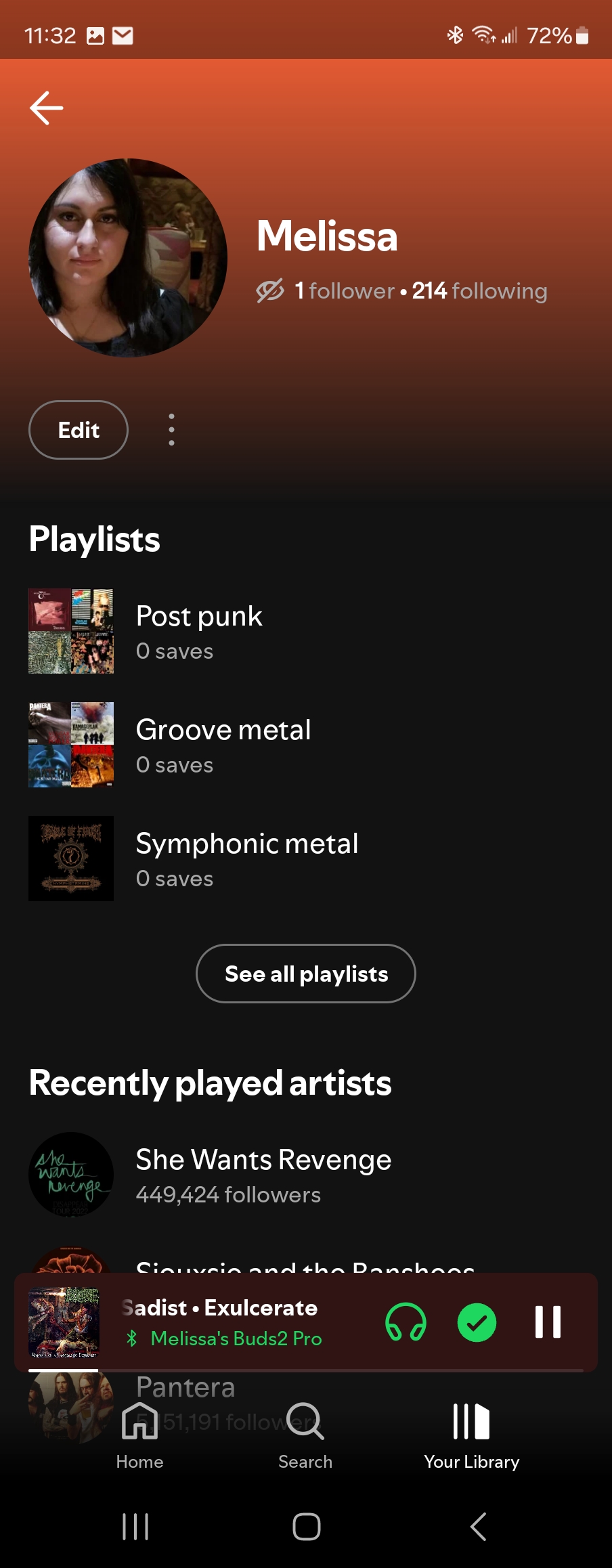Tap See all playlists
This screenshot has height=1568, width=612.
306,974
